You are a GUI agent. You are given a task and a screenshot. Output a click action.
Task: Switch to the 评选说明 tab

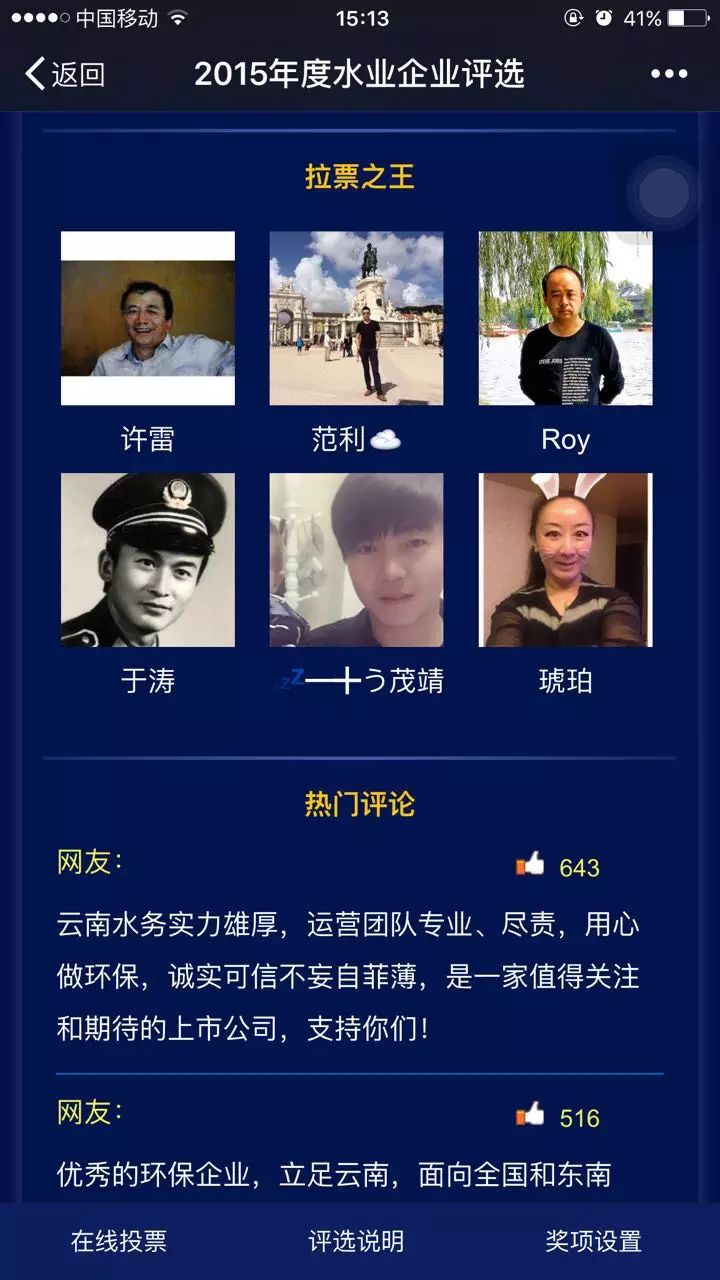(x=357, y=1241)
